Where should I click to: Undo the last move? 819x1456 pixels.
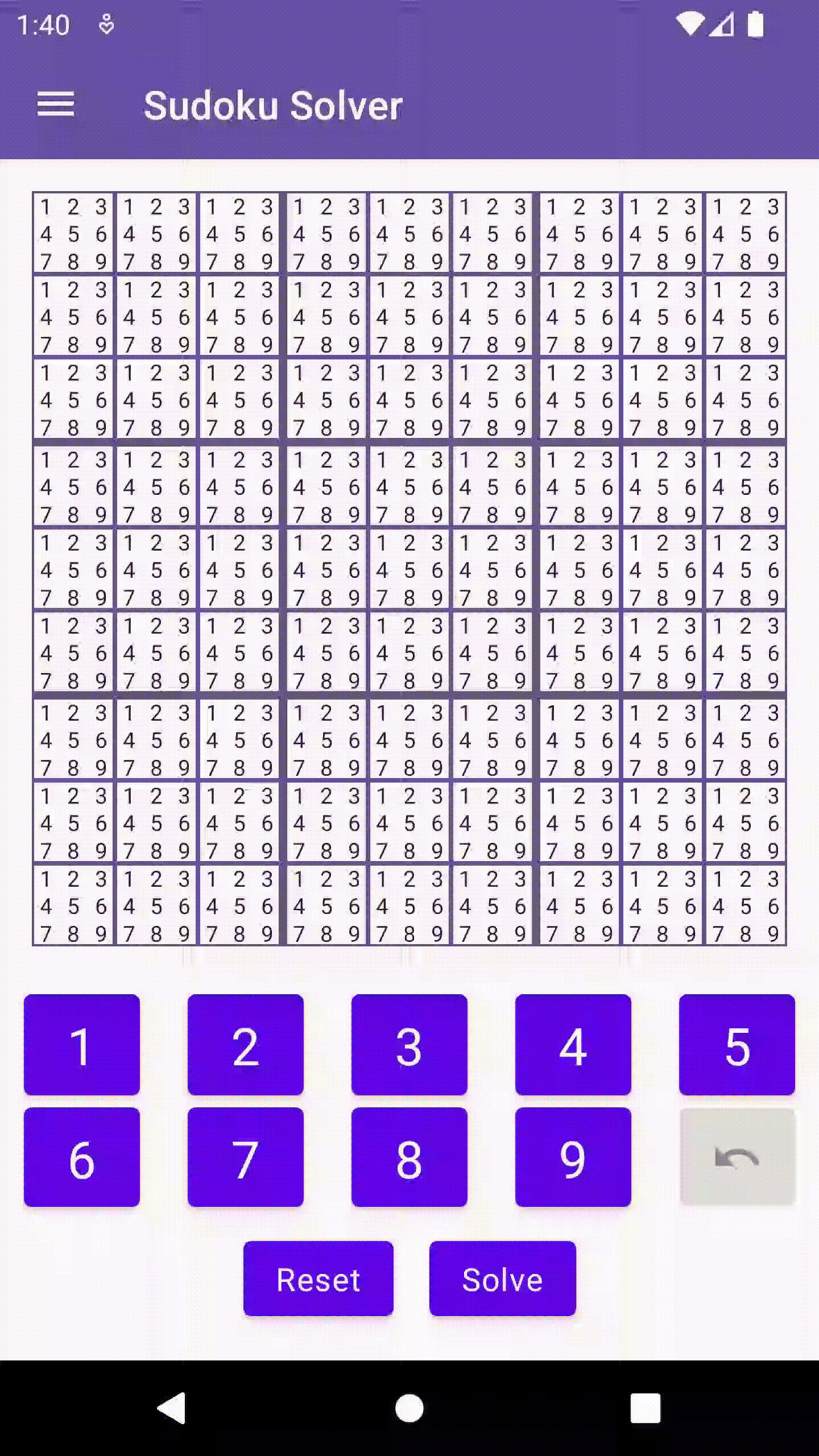pos(737,1157)
